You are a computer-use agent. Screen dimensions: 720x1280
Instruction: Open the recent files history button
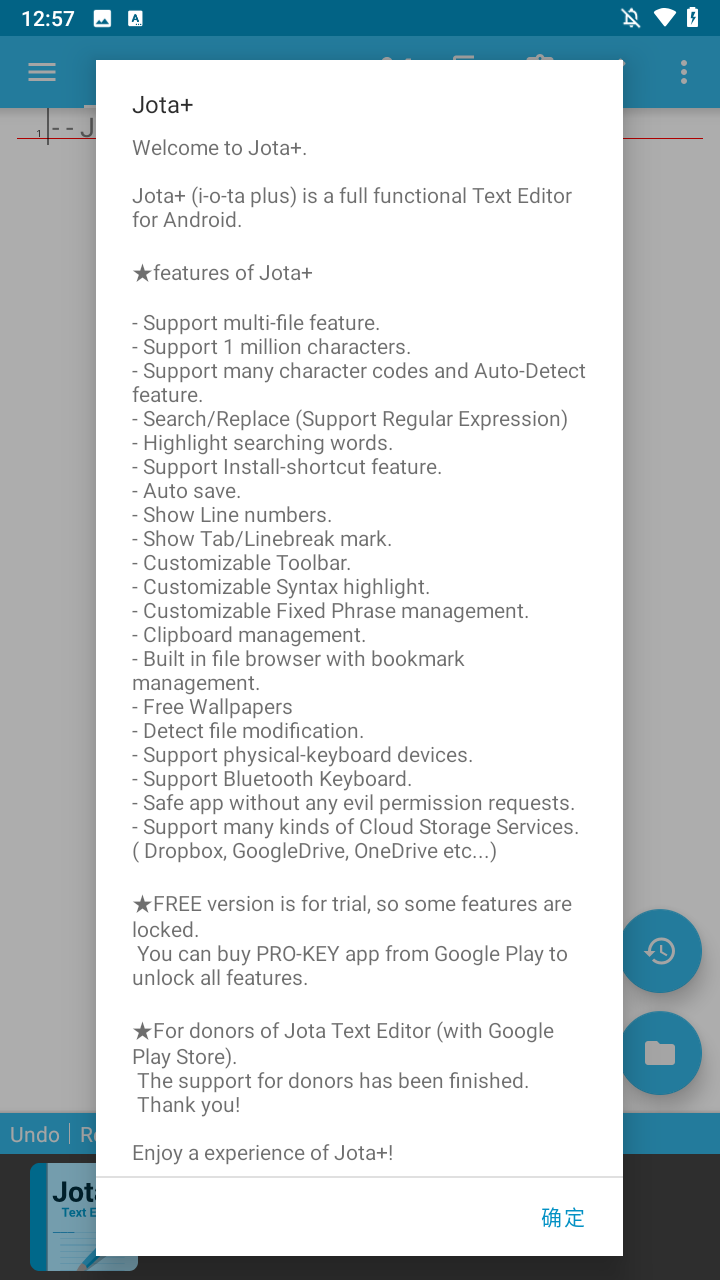pos(660,951)
